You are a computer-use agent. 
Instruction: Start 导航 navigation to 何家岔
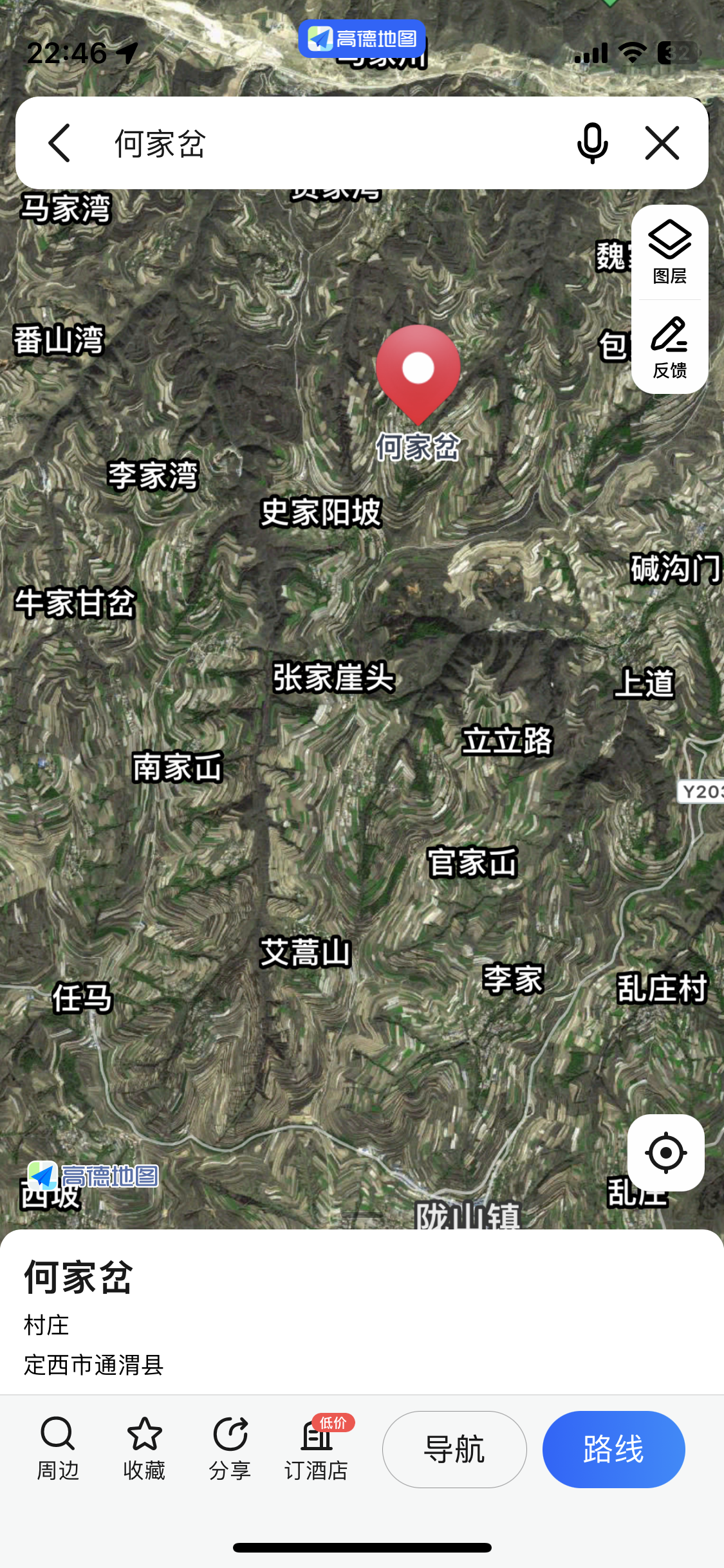tap(454, 1449)
